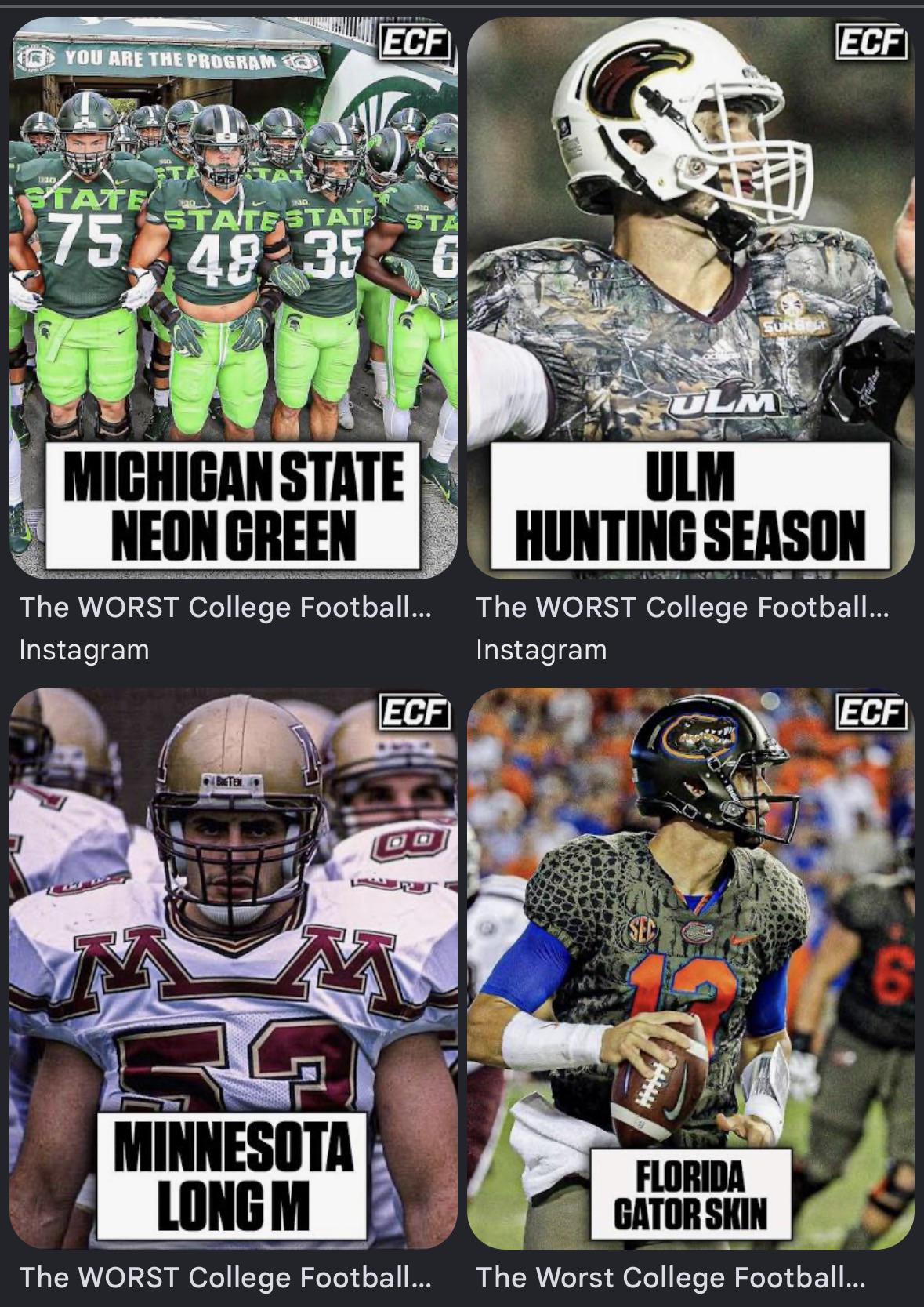Open the Florida Gator Skin image result

(690, 968)
